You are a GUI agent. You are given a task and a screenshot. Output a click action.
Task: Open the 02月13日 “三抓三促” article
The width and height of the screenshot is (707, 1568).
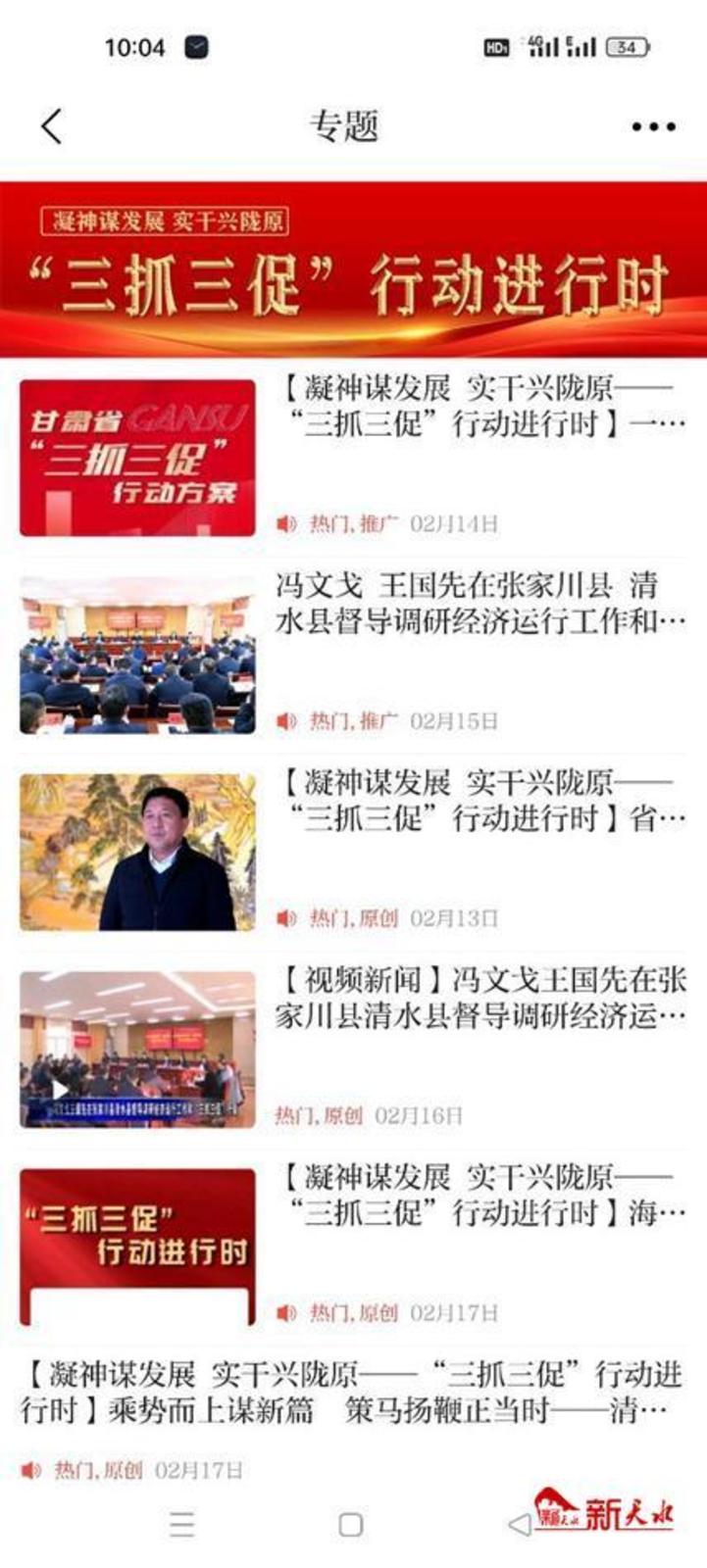tap(480, 800)
